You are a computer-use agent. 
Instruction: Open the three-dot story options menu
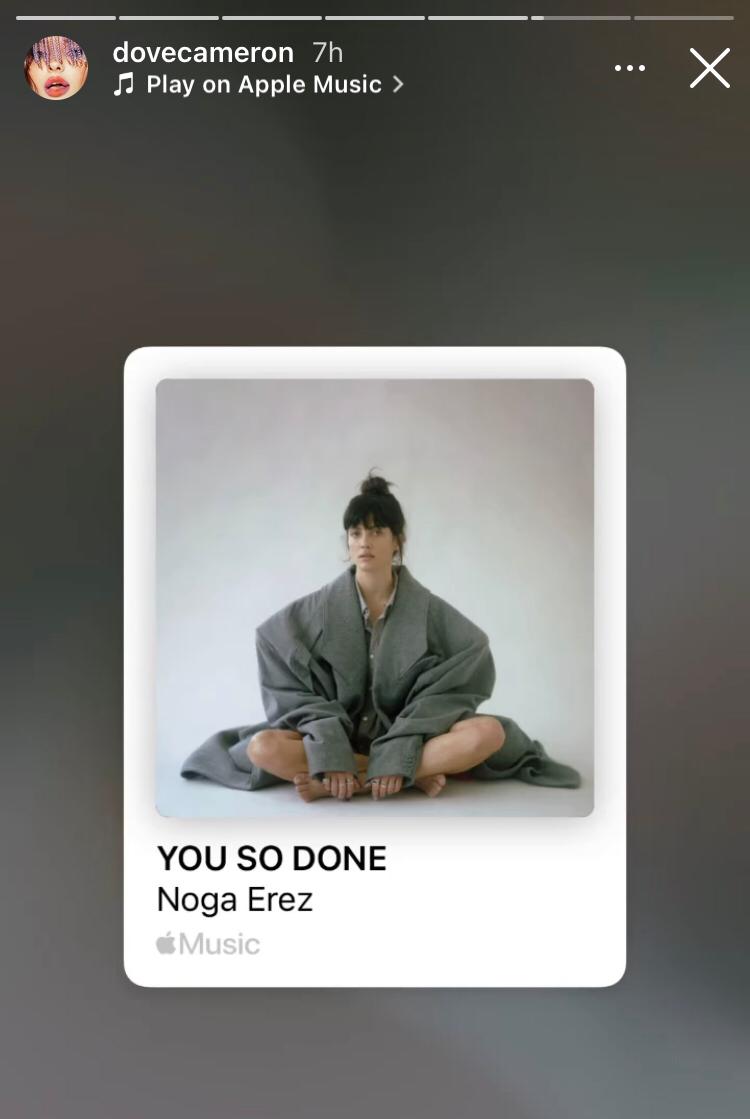coord(630,68)
